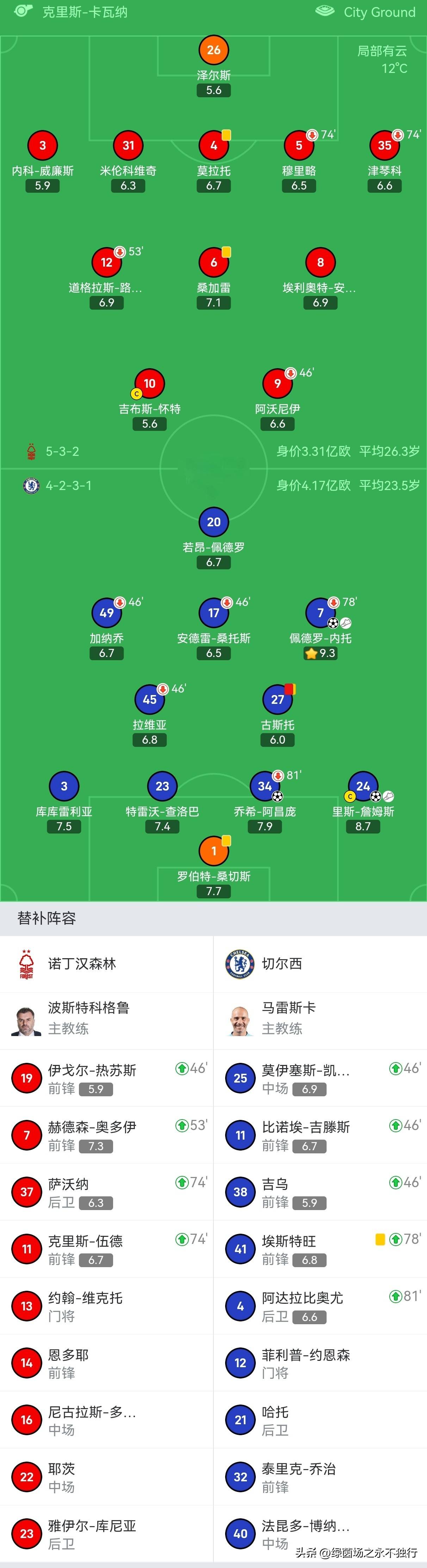Viewport: 427px width, 1568px height.
Task: Select 若昂-佩德罗 number 20
Action: (213, 522)
